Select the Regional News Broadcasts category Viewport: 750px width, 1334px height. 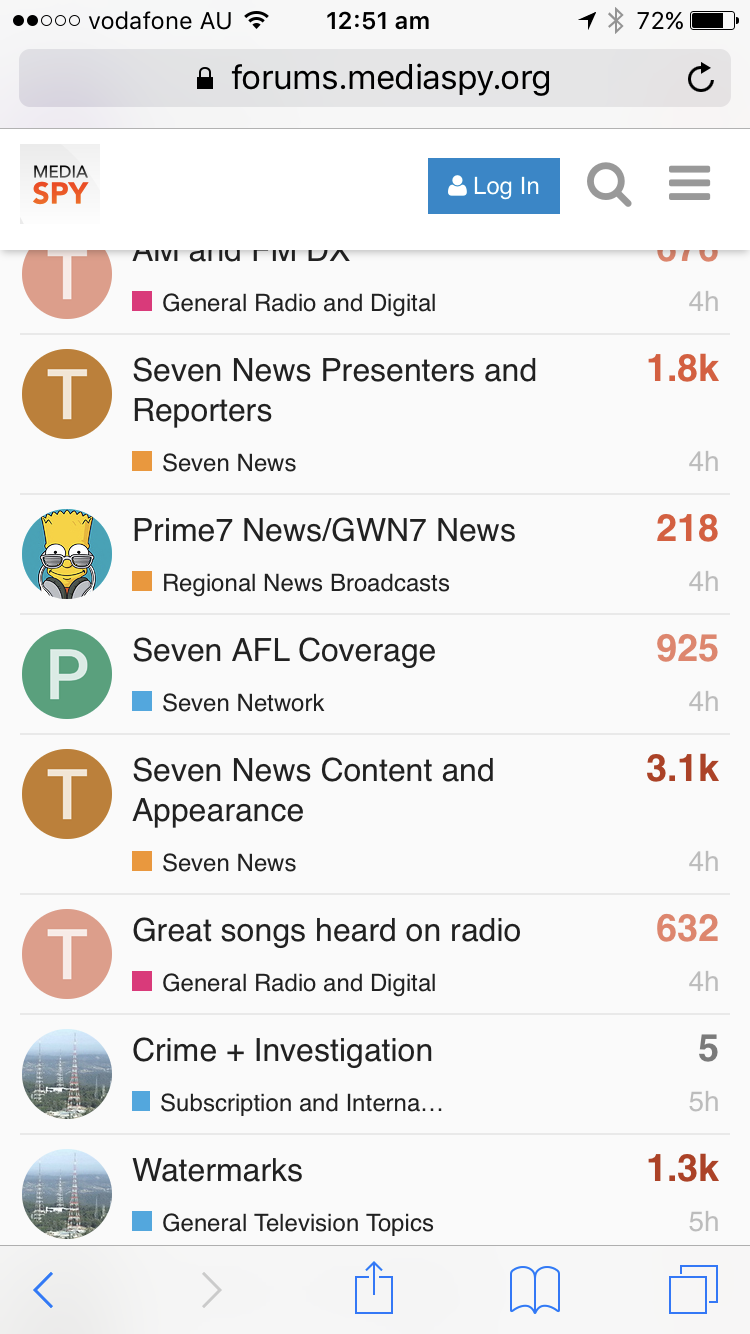pos(305,583)
